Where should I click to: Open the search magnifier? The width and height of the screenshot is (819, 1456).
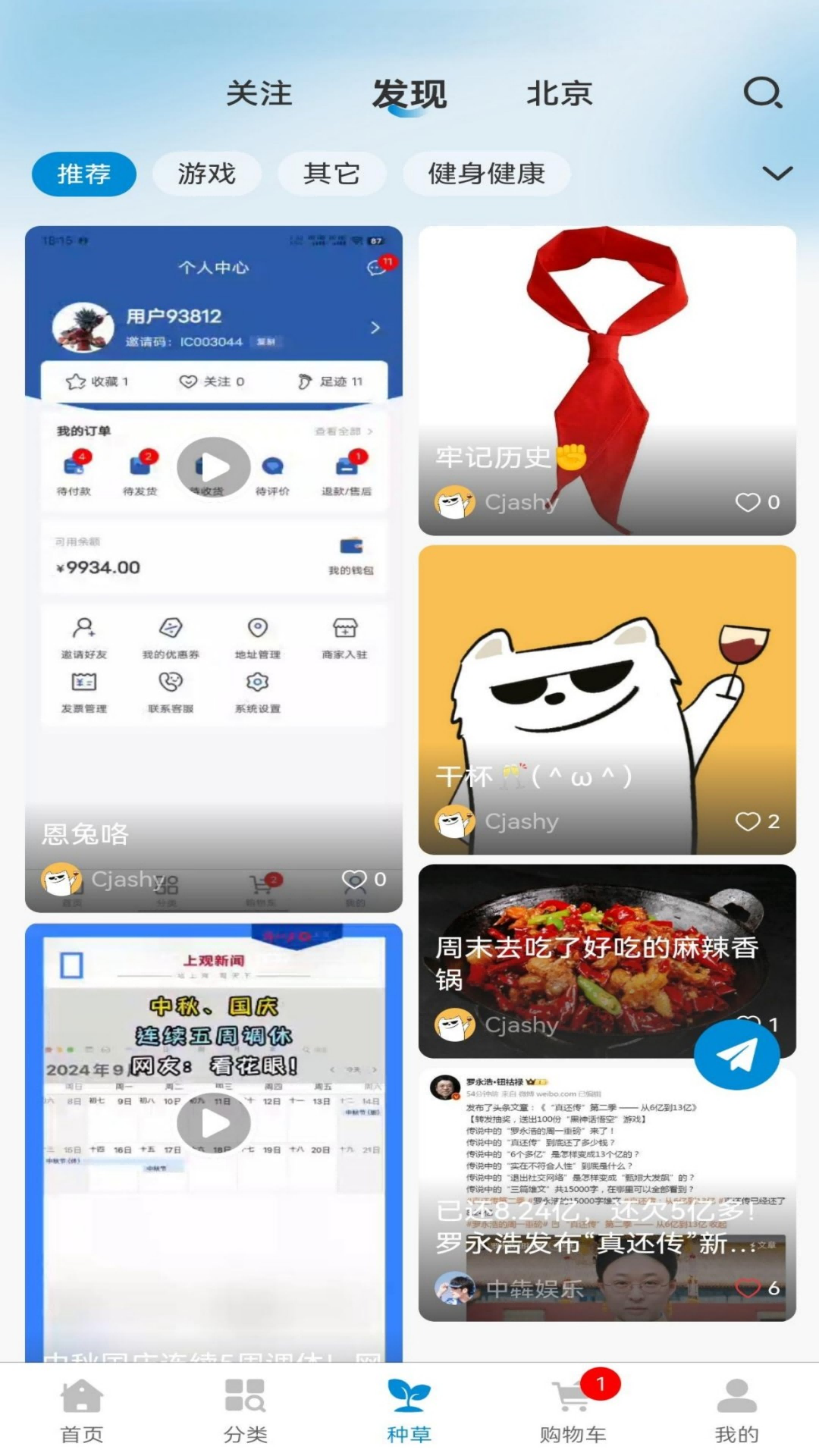tap(763, 94)
